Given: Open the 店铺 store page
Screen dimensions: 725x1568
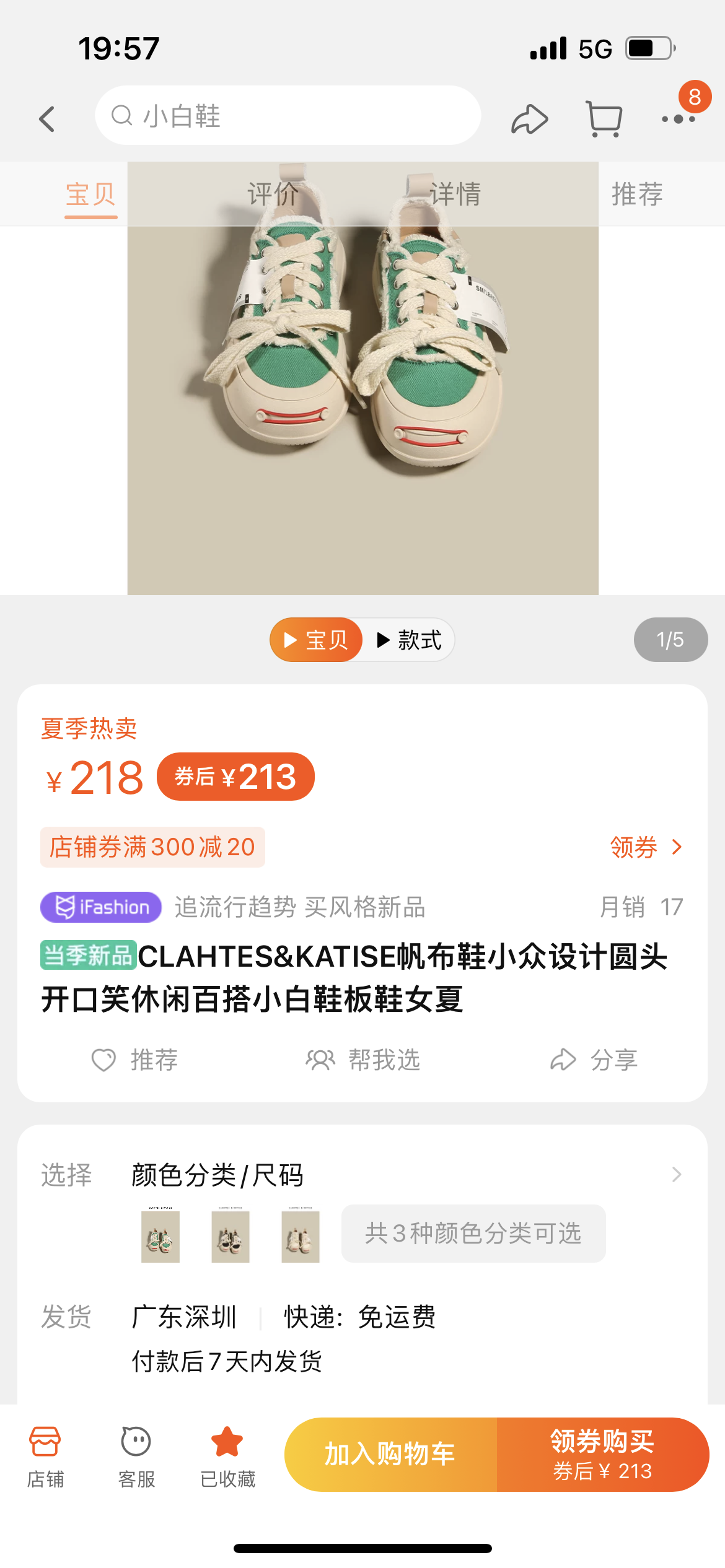Looking at the screenshot, I should coord(45,1455).
